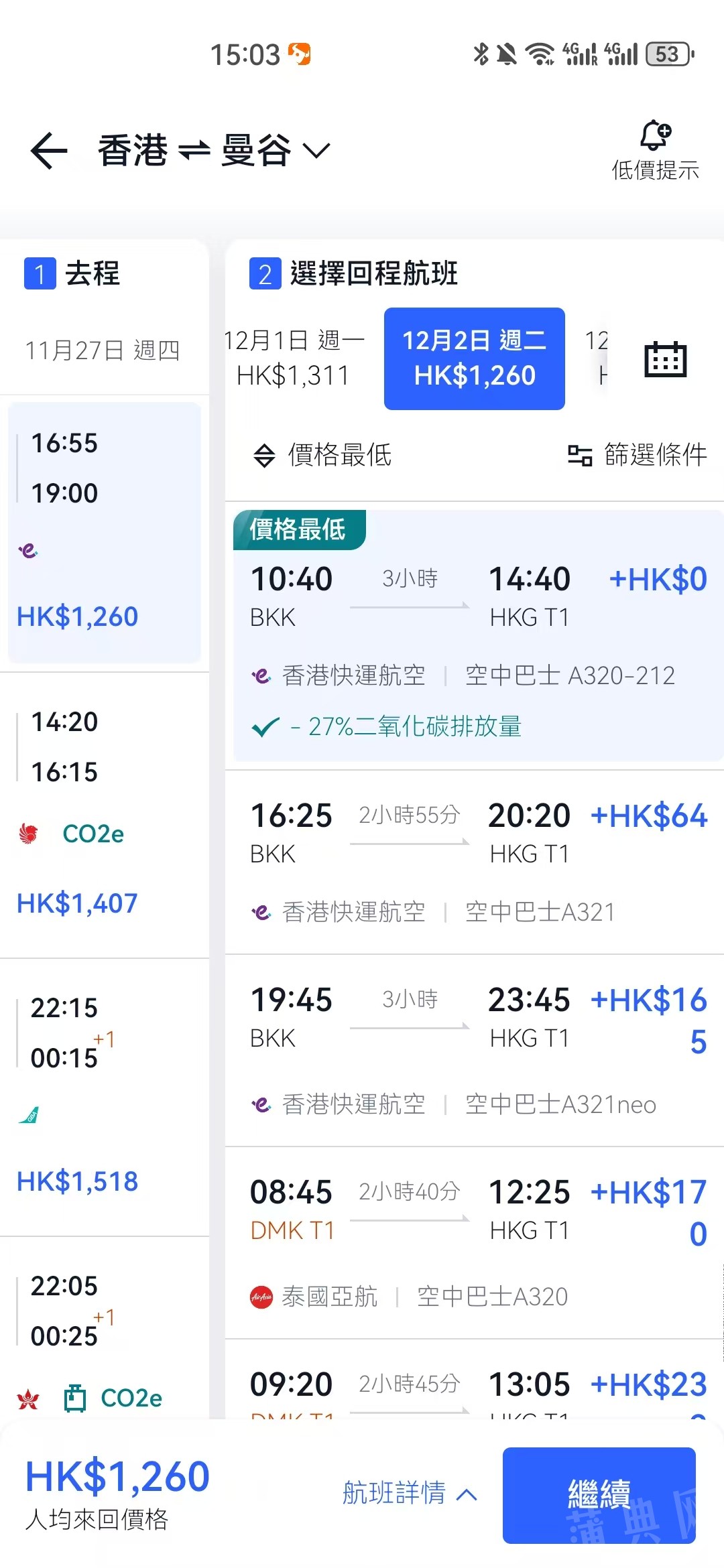The image size is (724, 1568).
Task: Select the 16:25 BKK return flight card
Action: 476,860
